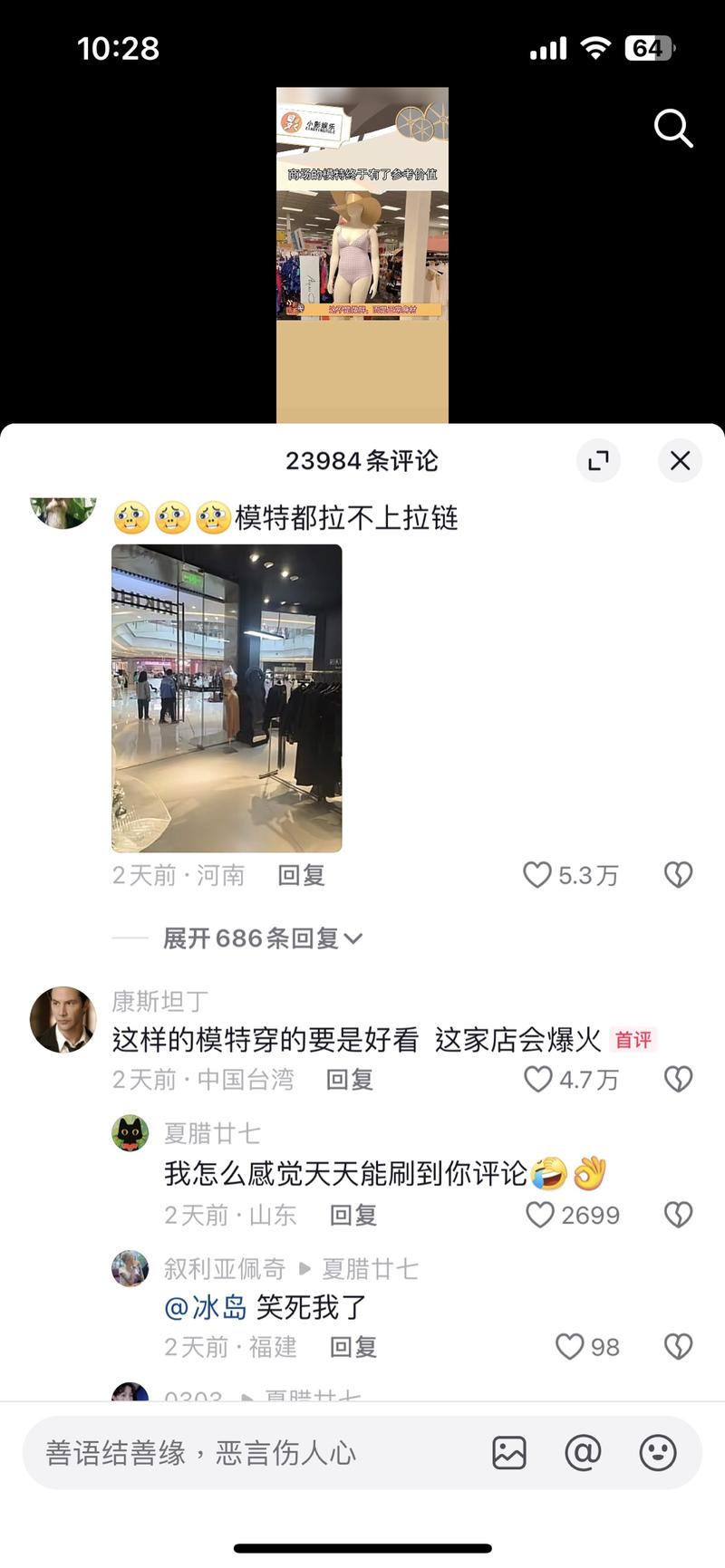Open the emoji picker icon
The image size is (725, 1568).
659,1453
